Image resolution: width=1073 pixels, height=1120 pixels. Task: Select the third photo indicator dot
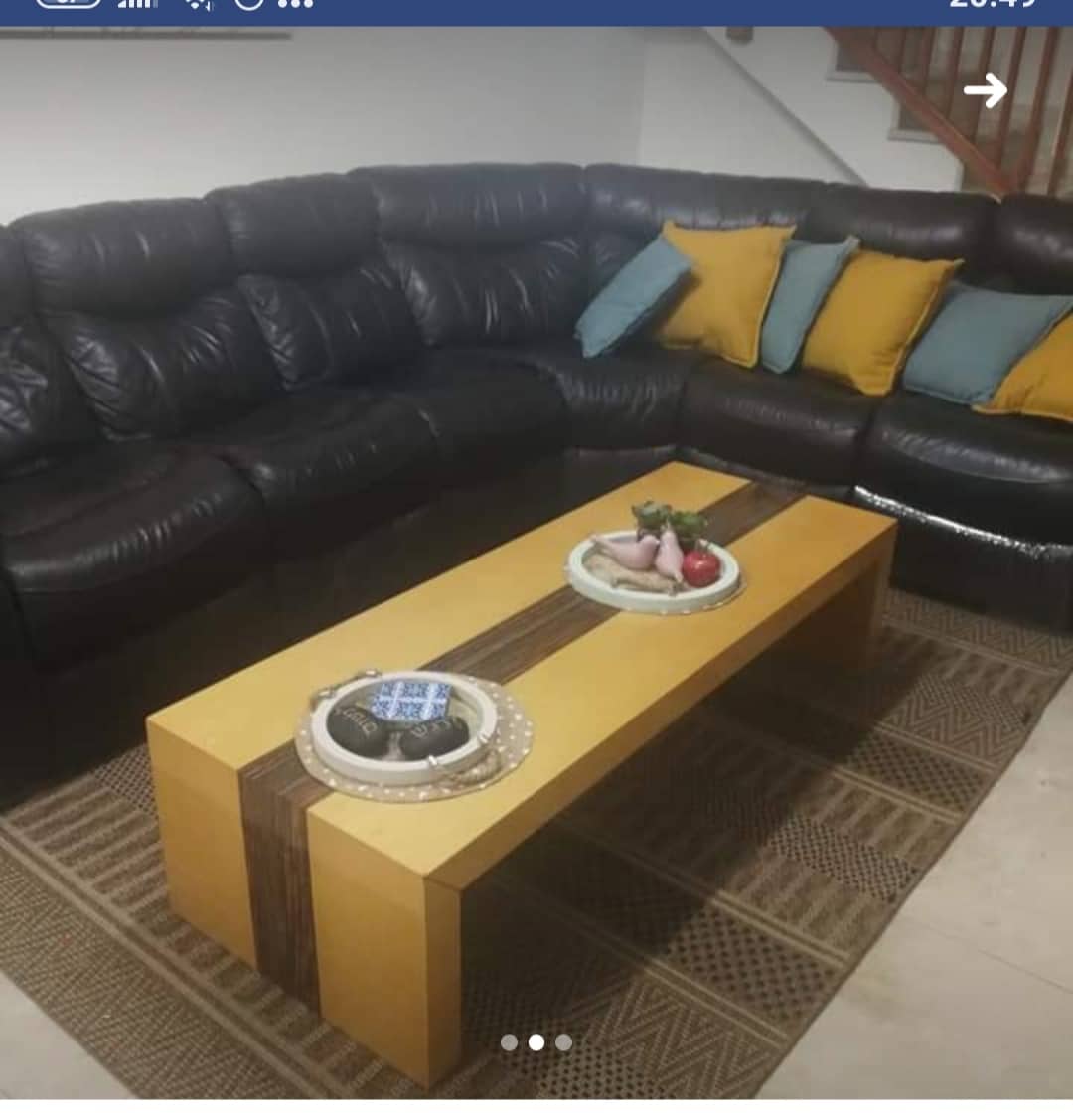[564, 1042]
